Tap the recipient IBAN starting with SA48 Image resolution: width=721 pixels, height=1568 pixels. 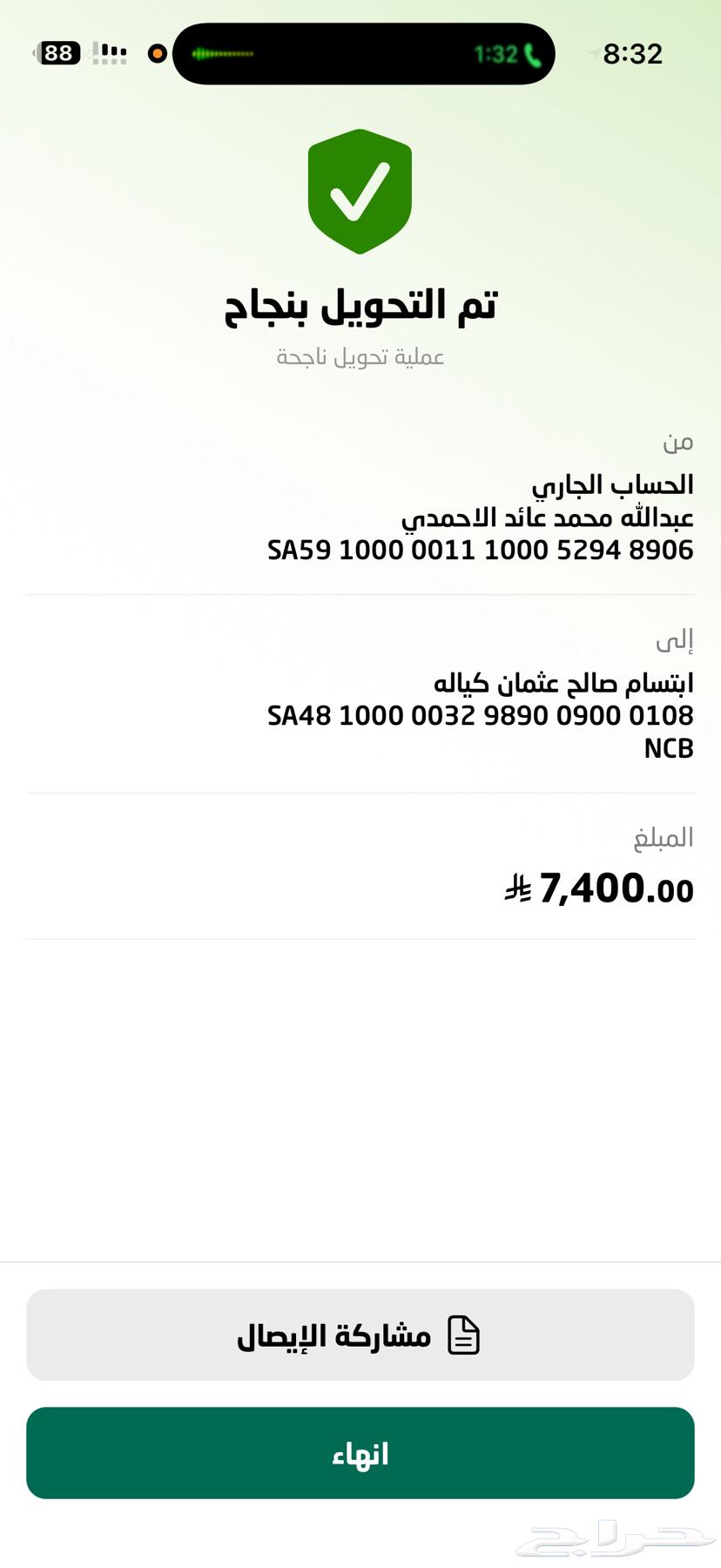pyautogui.click(x=480, y=715)
